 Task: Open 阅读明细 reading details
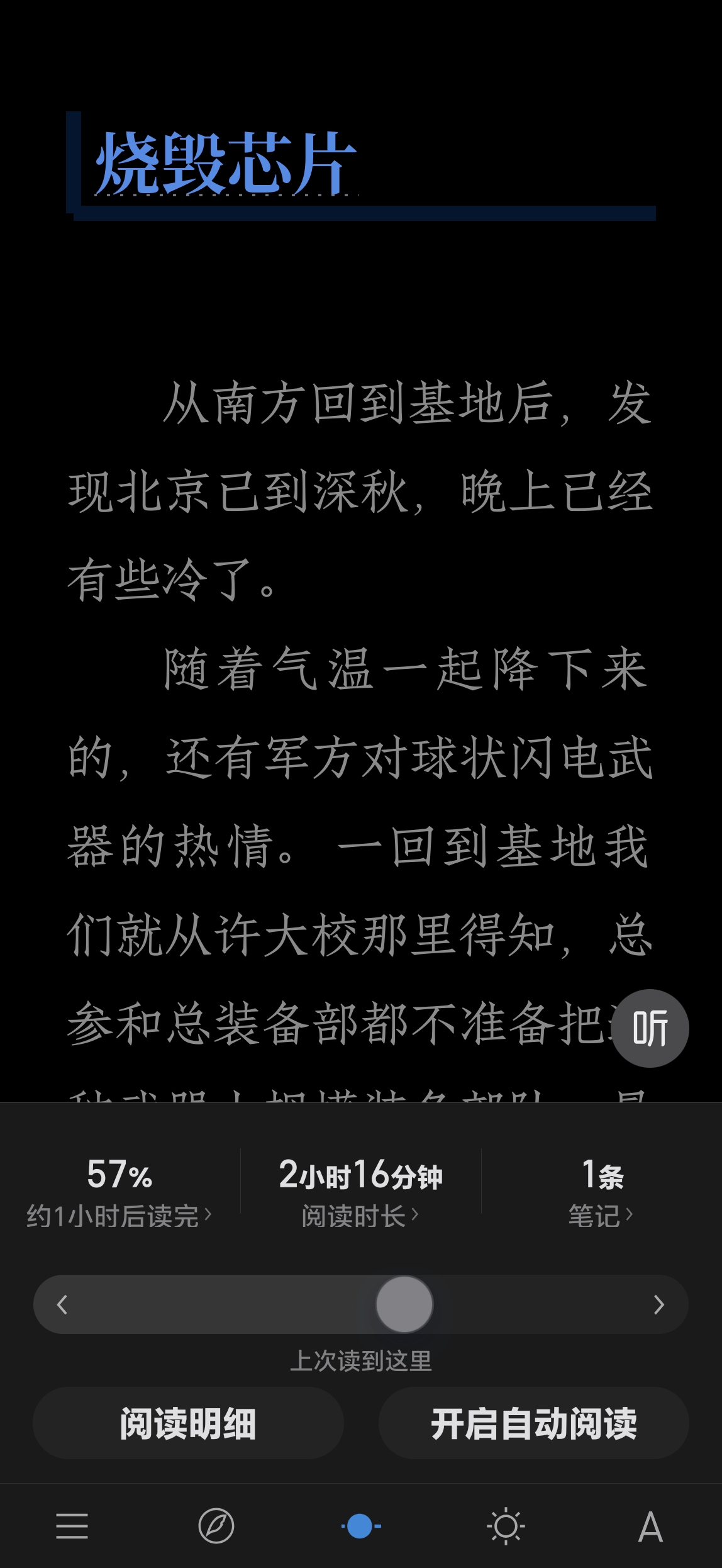click(x=188, y=1423)
